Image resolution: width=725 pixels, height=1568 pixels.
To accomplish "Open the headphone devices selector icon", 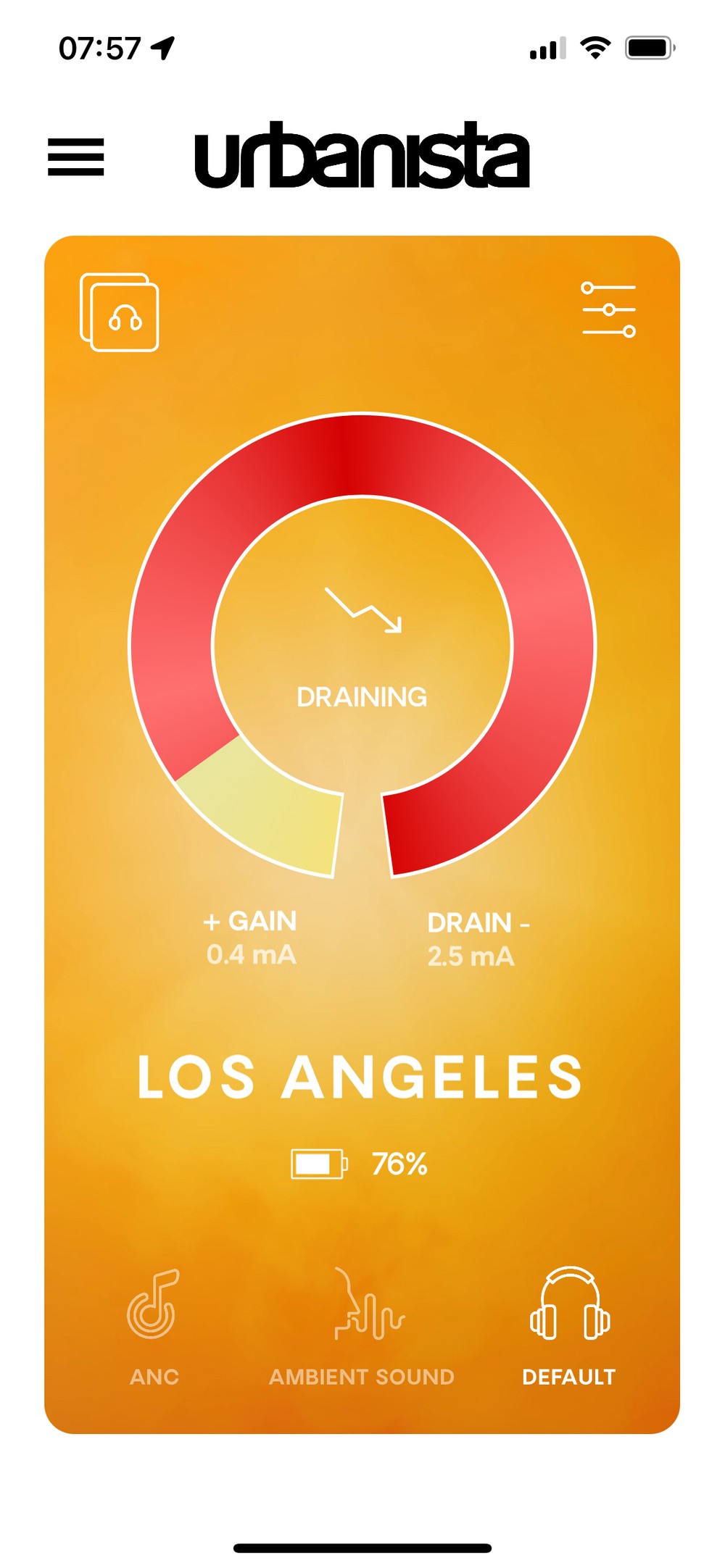I will [120, 312].
